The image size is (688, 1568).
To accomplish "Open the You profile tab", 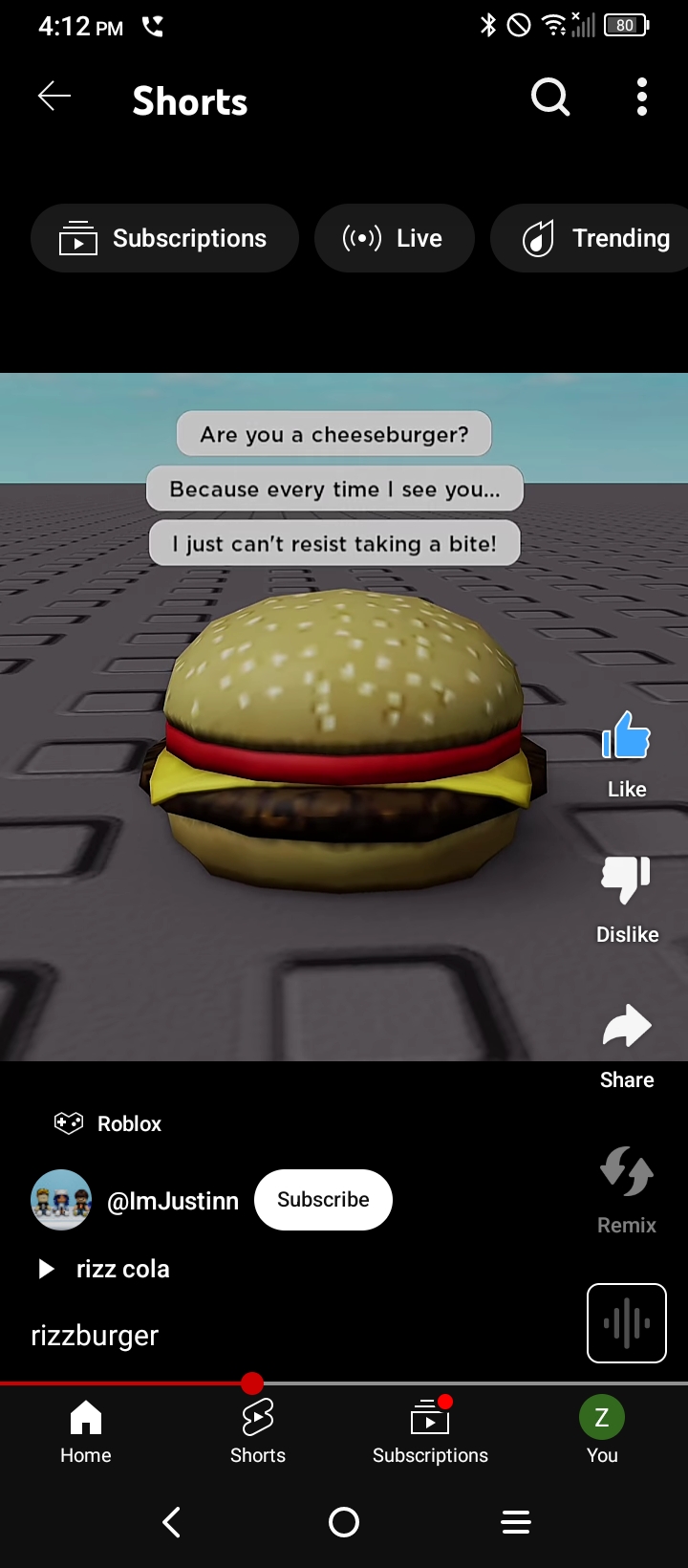I will [602, 1431].
